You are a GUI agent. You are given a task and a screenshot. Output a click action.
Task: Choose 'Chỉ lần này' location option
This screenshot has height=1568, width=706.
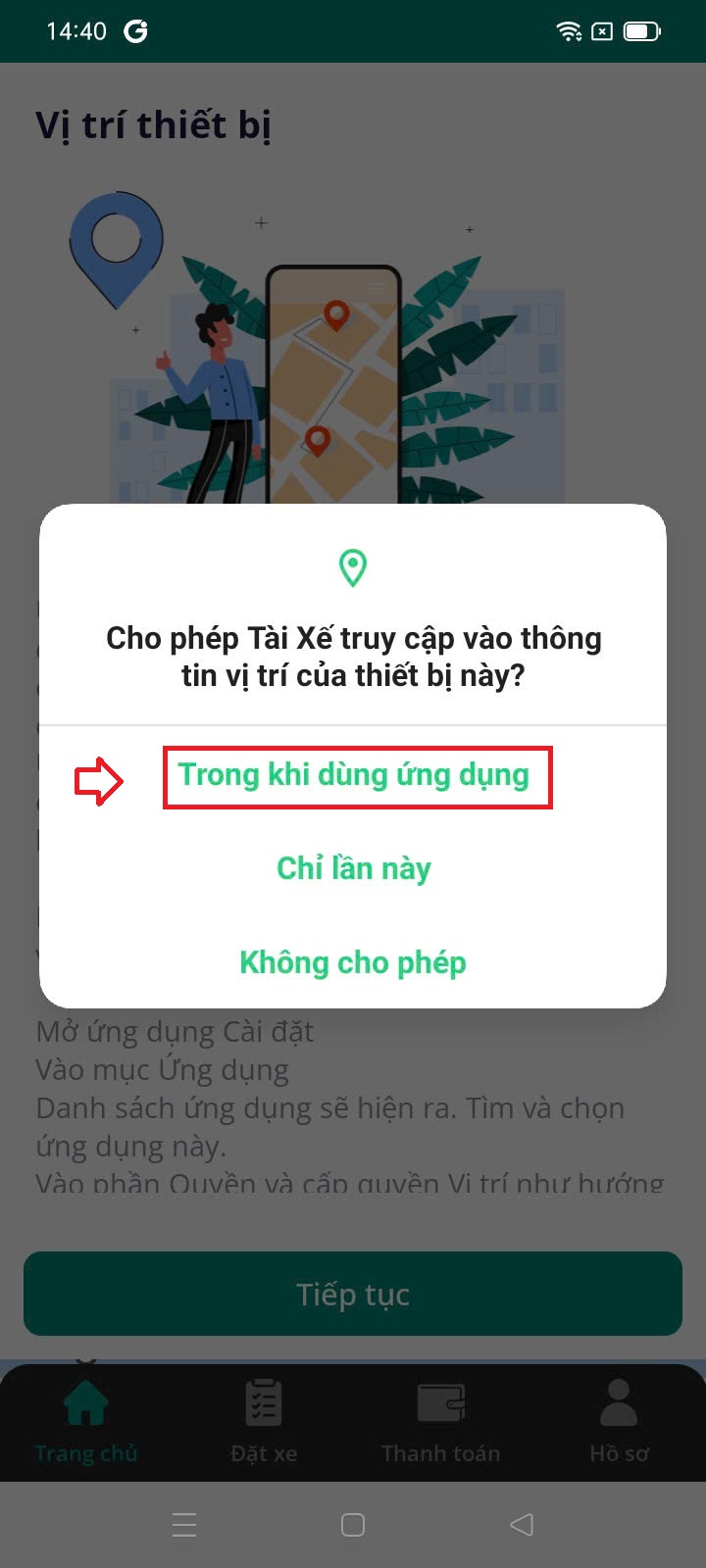(x=354, y=868)
